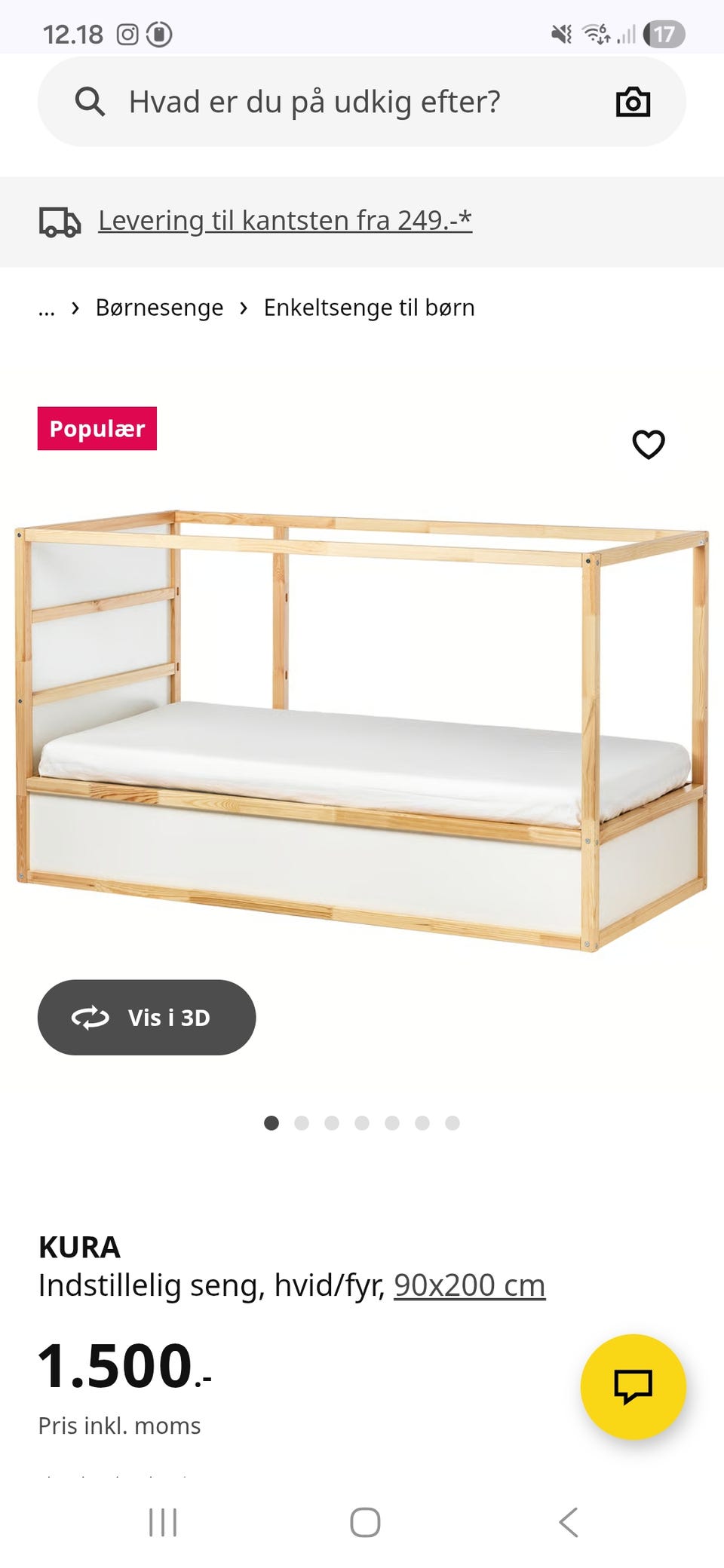
Task: Open the yellow chat bubble
Action: (633, 1385)
